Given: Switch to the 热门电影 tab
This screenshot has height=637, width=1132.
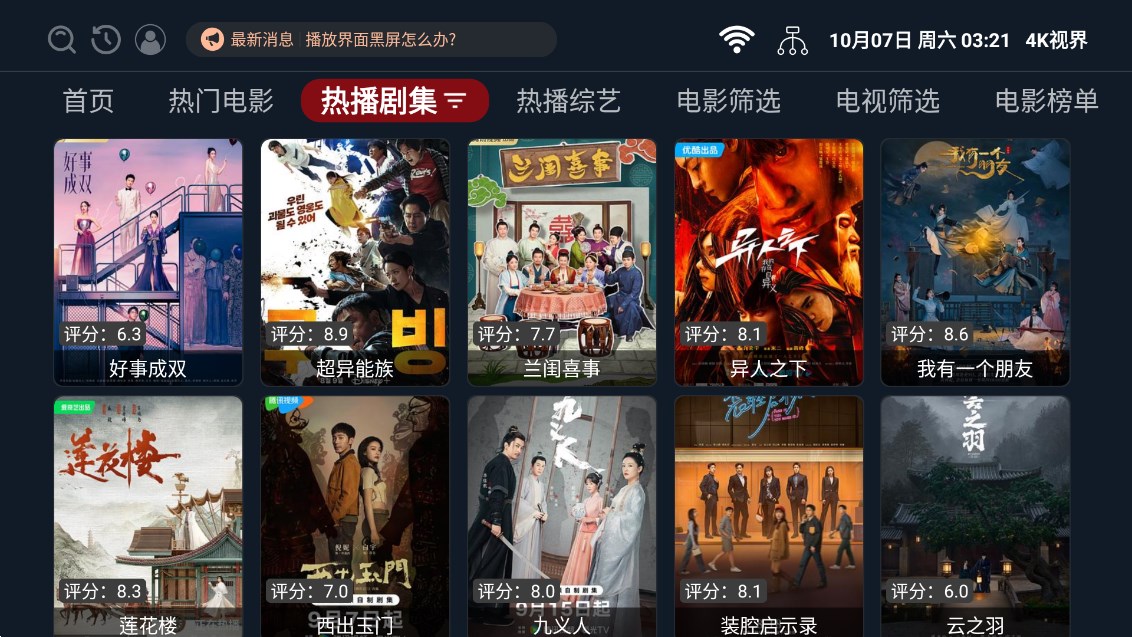Looking at the screenshot, I should tap(220, 101).
